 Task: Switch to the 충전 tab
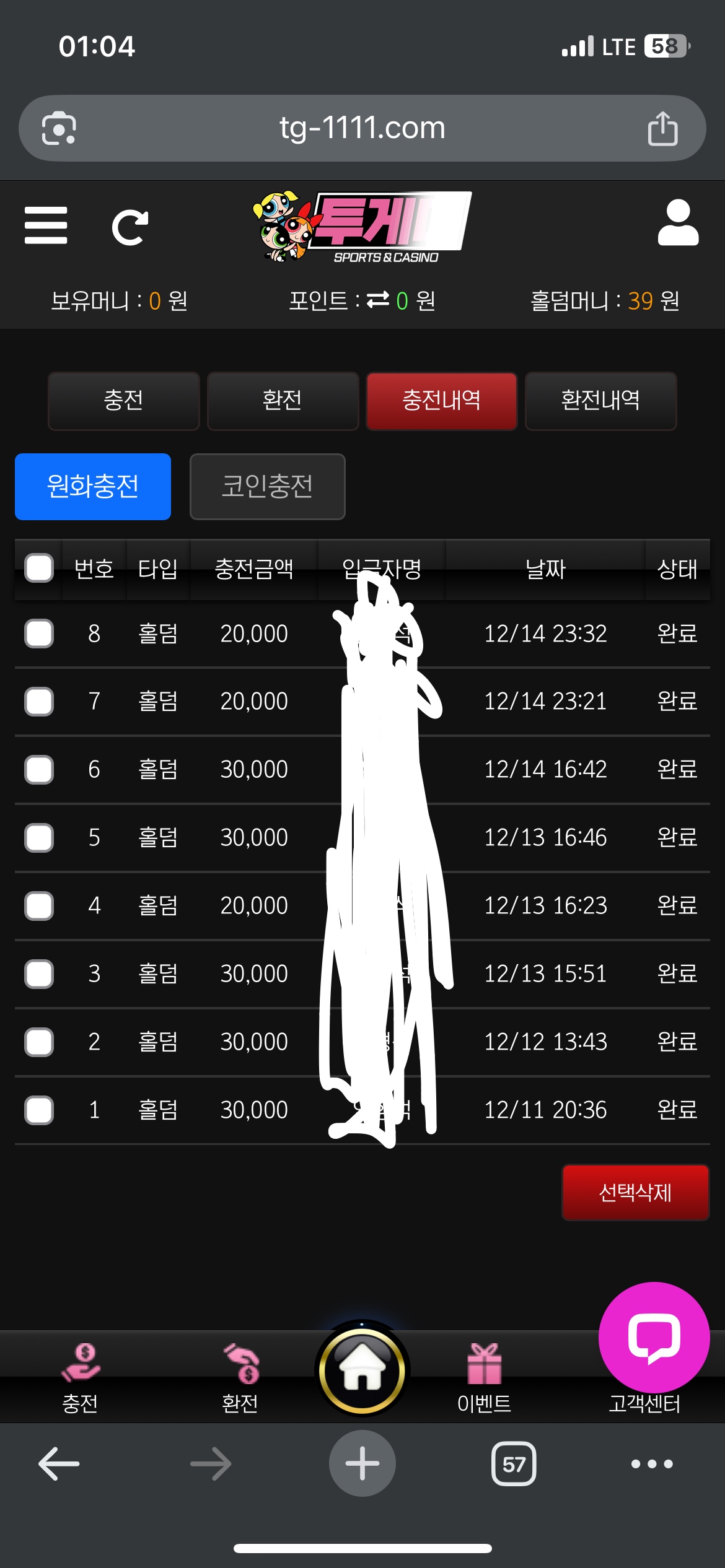point(124,401)
